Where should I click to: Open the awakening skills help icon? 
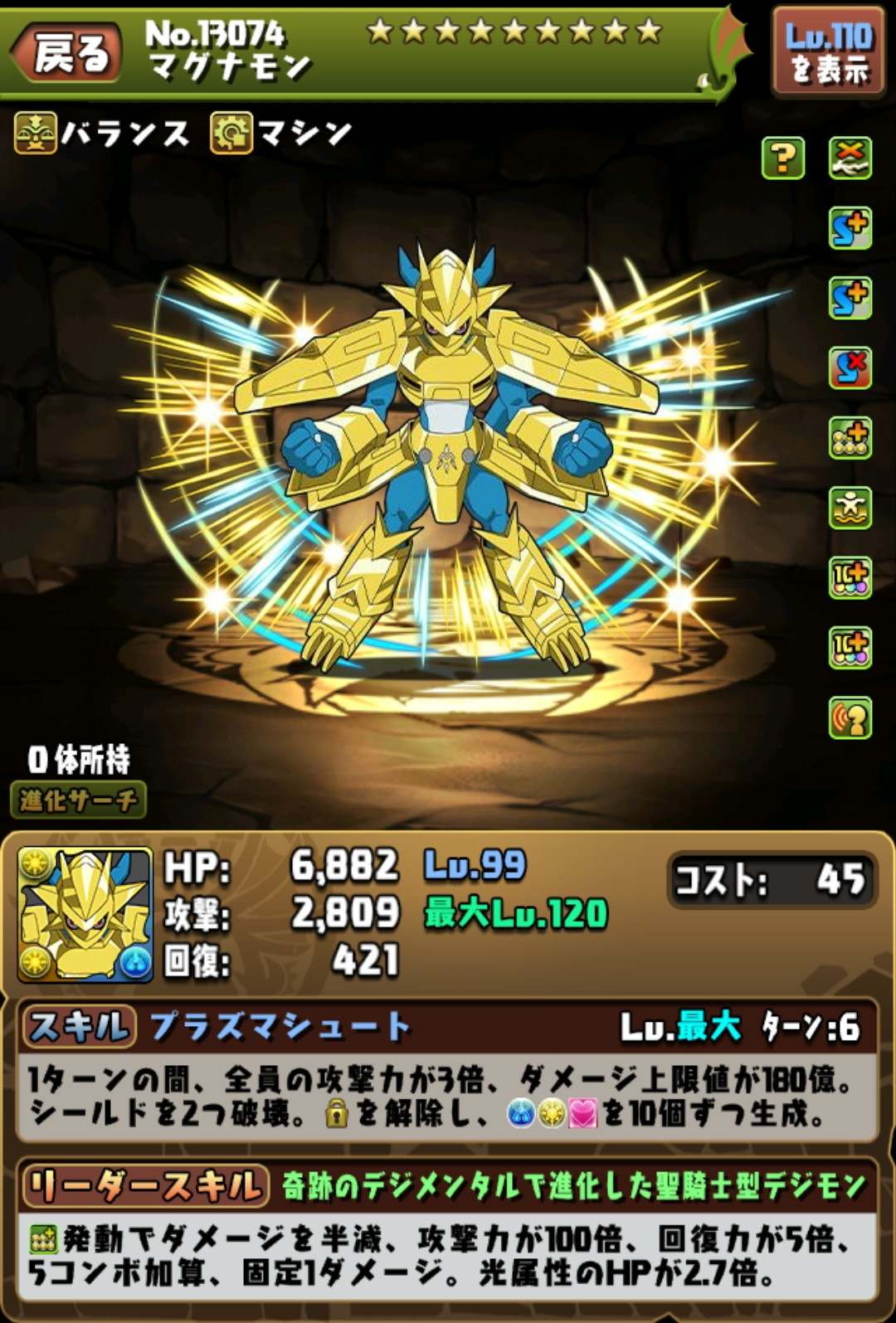coord(782,158)
